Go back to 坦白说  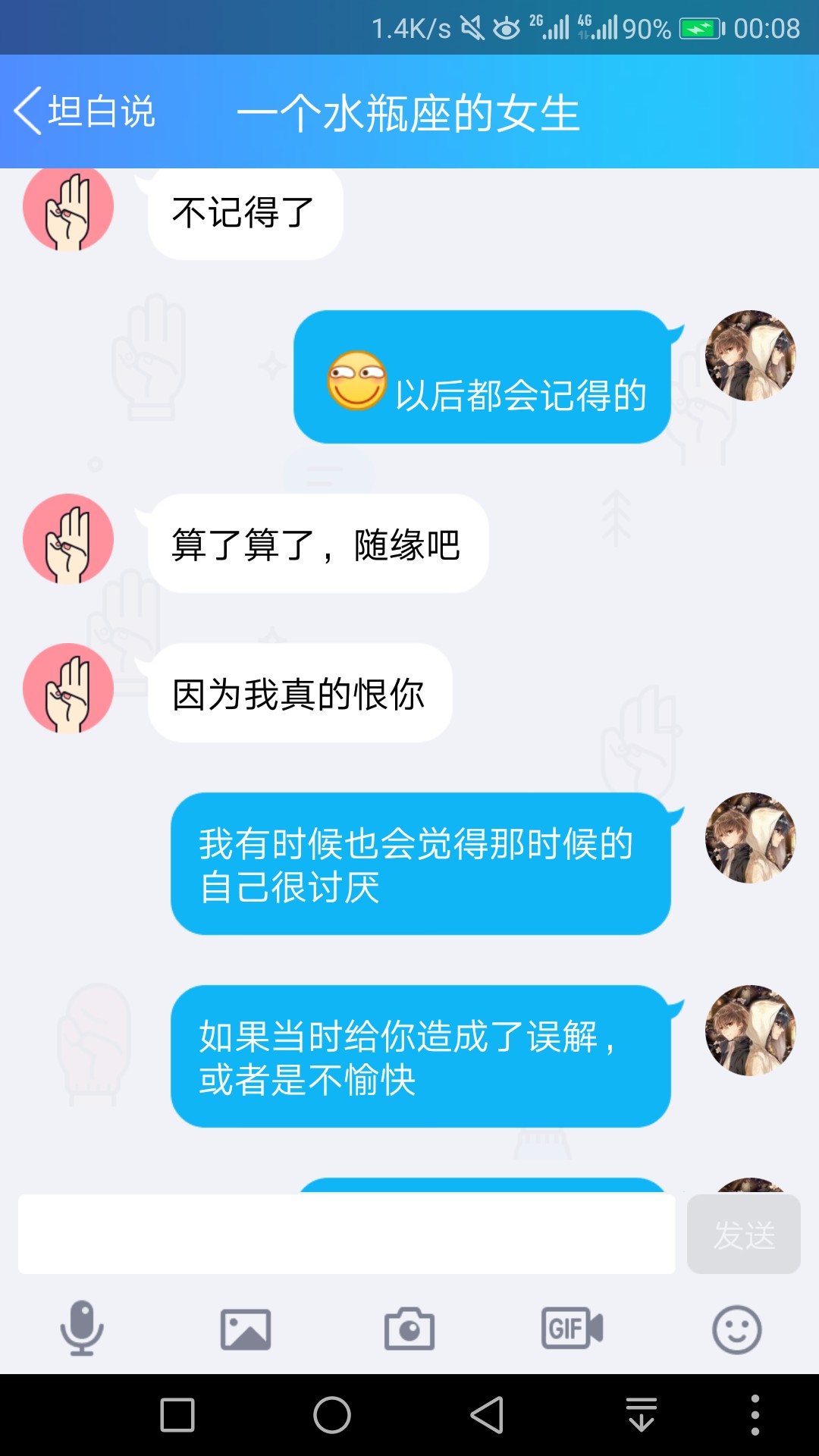click(x=85, y=111)
